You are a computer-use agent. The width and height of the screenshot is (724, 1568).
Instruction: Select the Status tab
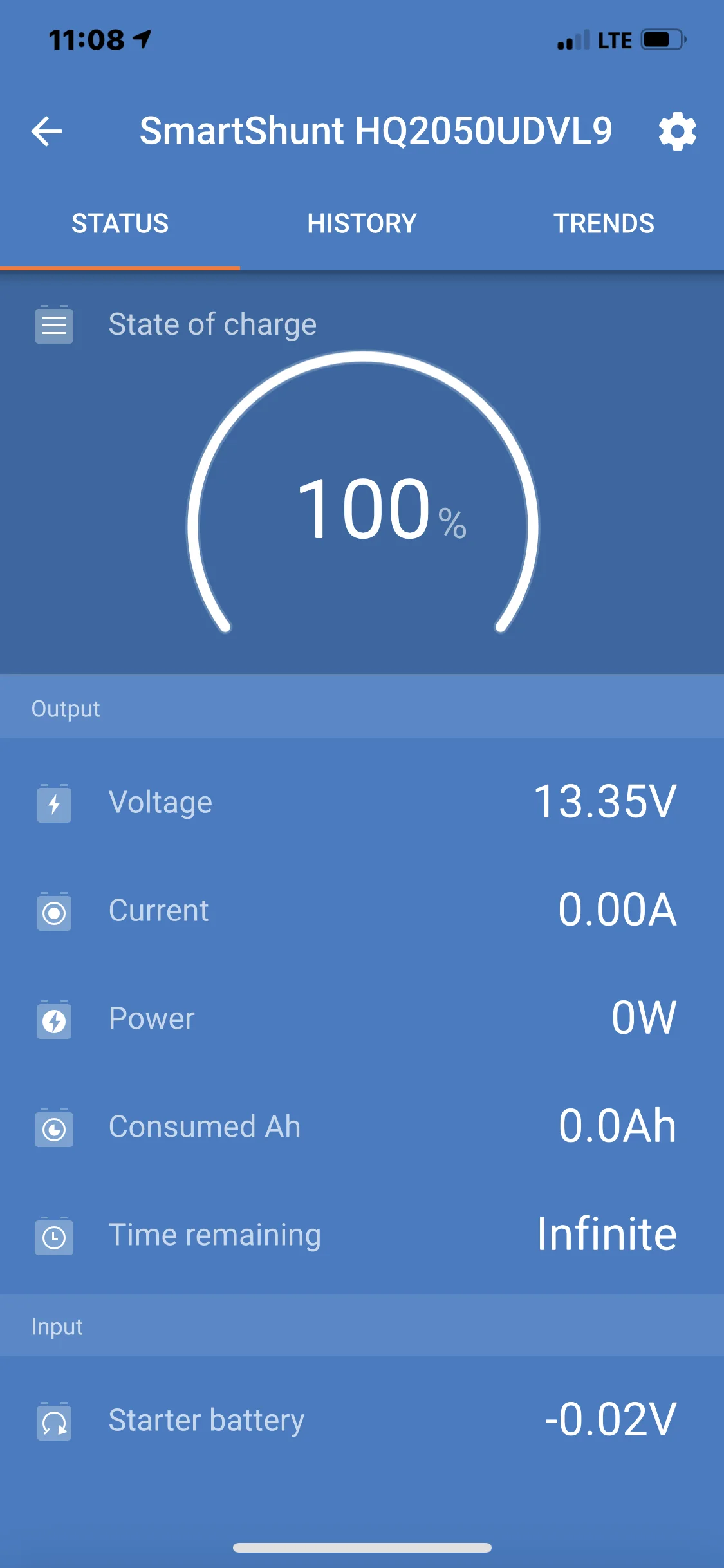[120, 224]
